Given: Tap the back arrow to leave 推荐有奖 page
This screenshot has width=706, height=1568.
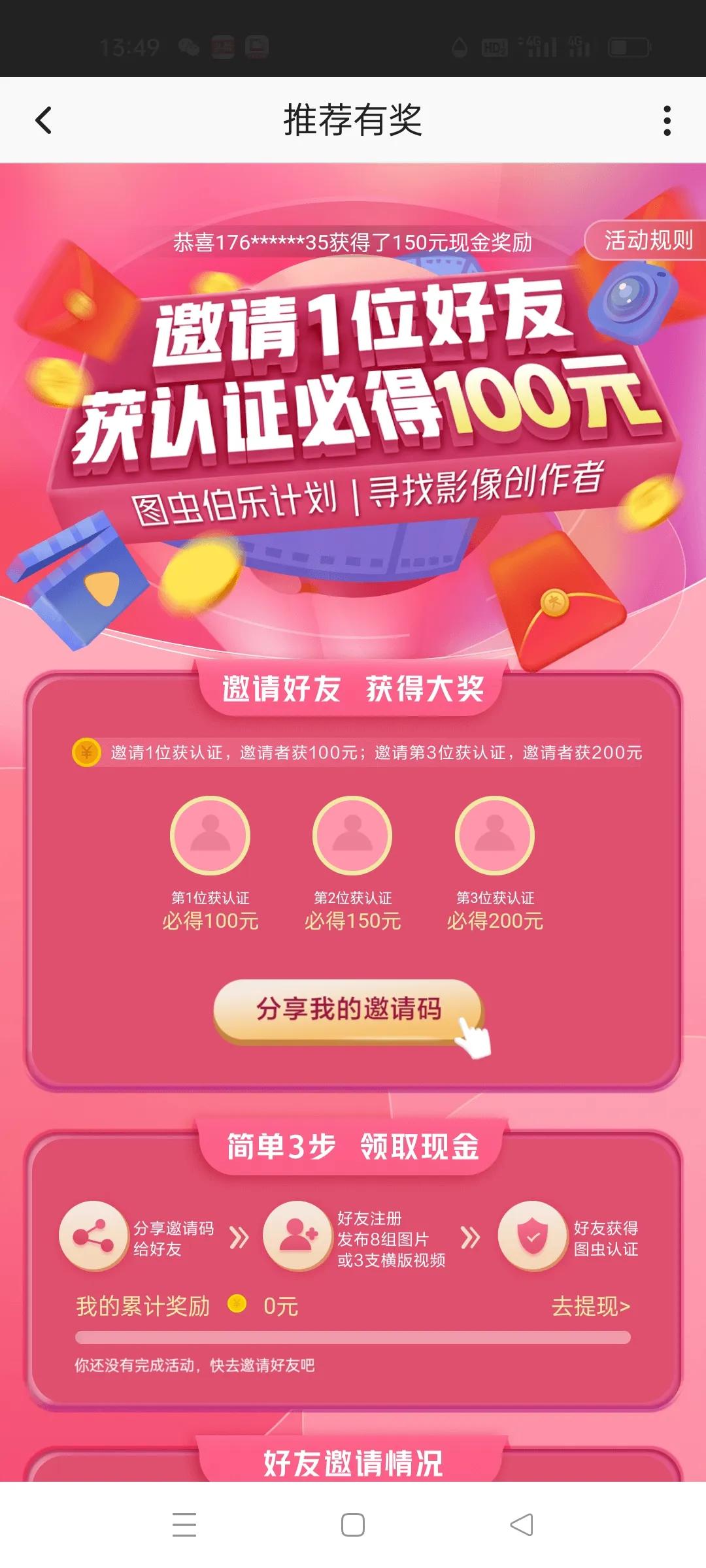Looking at the screenshot, I should (x=43, y=119).
